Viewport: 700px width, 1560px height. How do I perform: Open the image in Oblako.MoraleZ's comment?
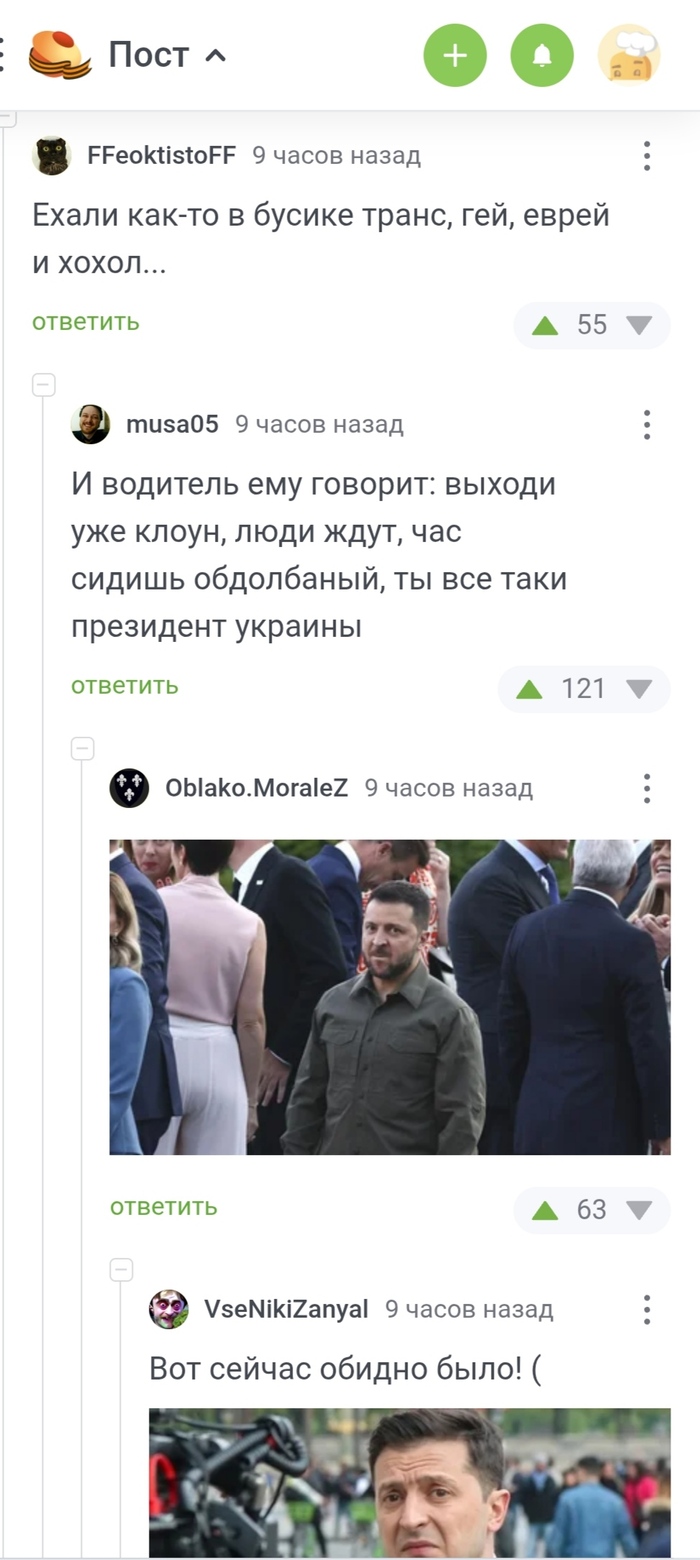(x=390, y=997)
